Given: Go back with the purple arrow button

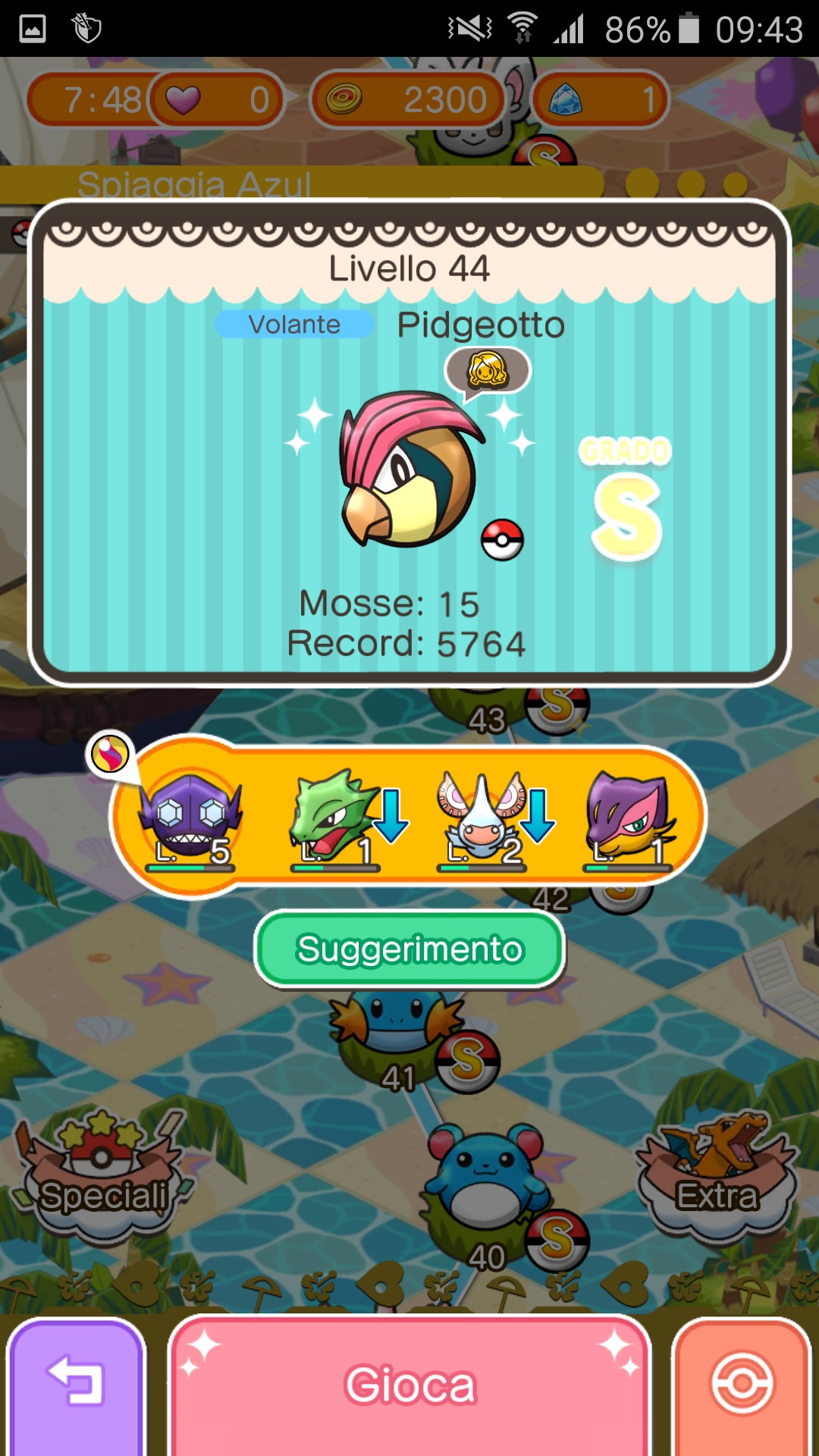Looking at the screenshot, I should click(x=76, y=1386).
